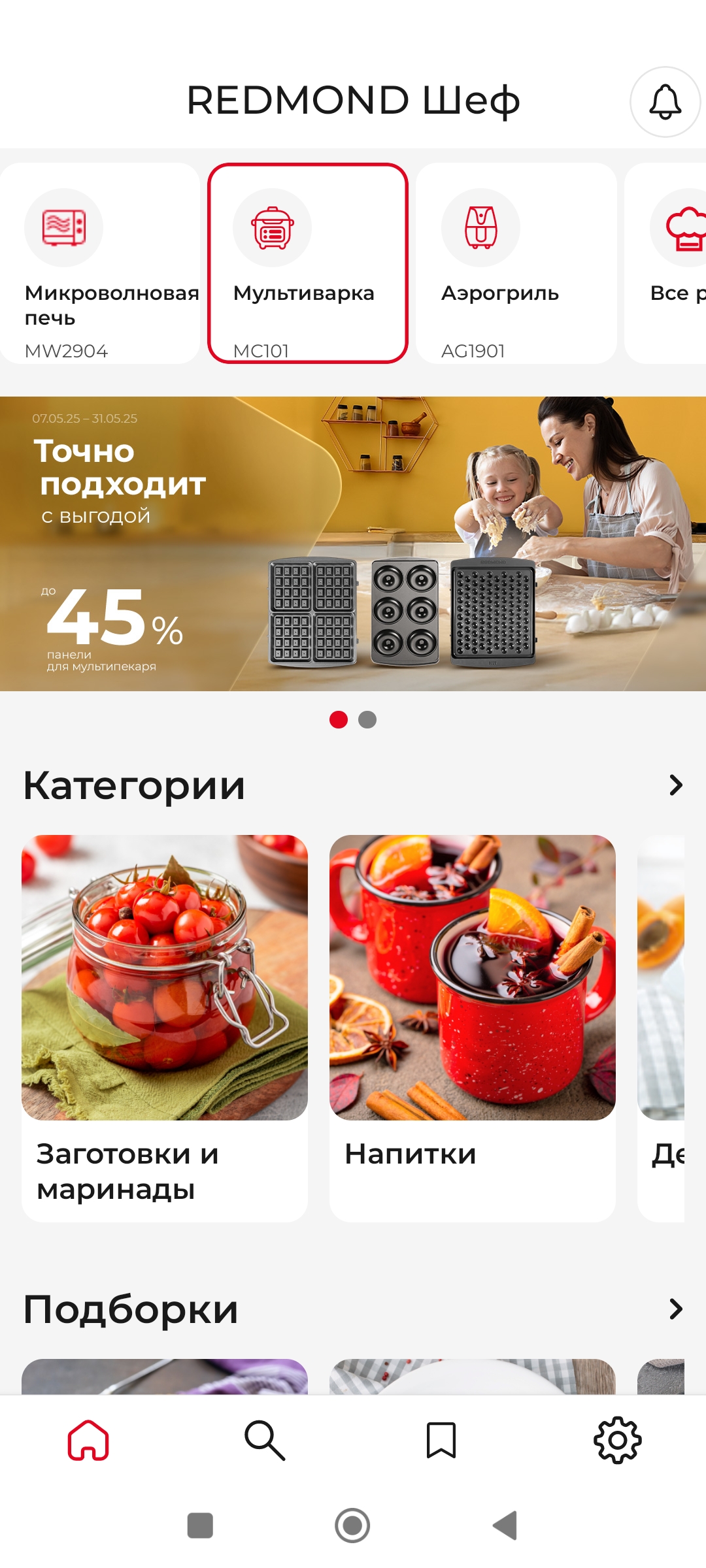Open the Bookmarks tab
This screenshot has height=1568, width=706.
point(441,1440)
